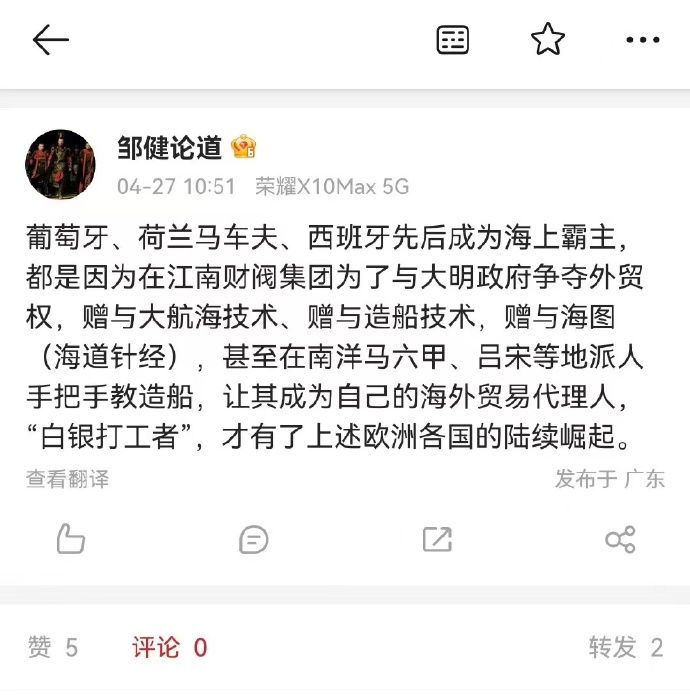This screenshot has height=695, width=690.
Task: Switch to the 评论 0 tab
Action: click(169, 648)
